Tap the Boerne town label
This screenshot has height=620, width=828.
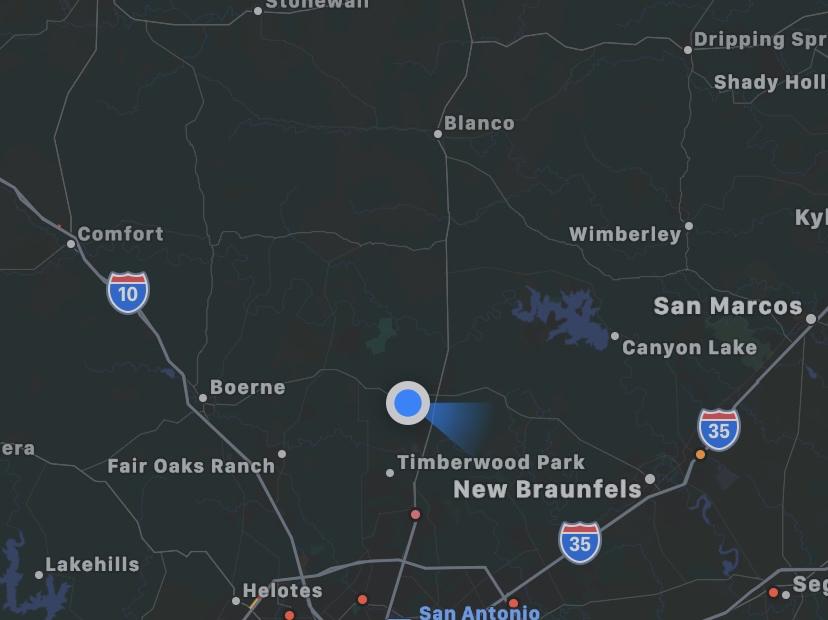(247, 387)
